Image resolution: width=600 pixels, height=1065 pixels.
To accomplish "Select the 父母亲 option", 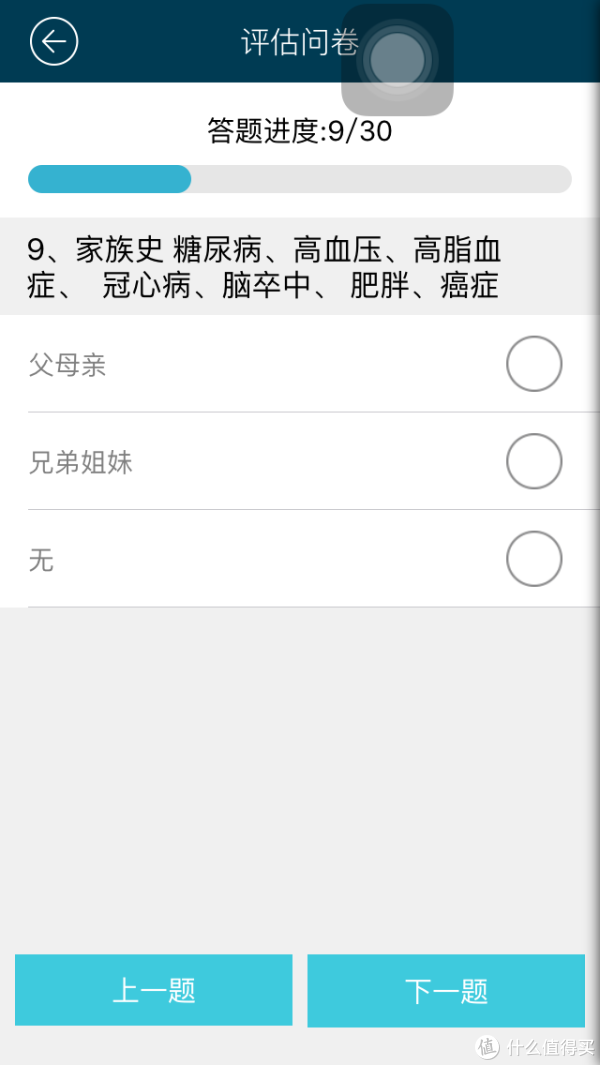I will coord(300,364).
